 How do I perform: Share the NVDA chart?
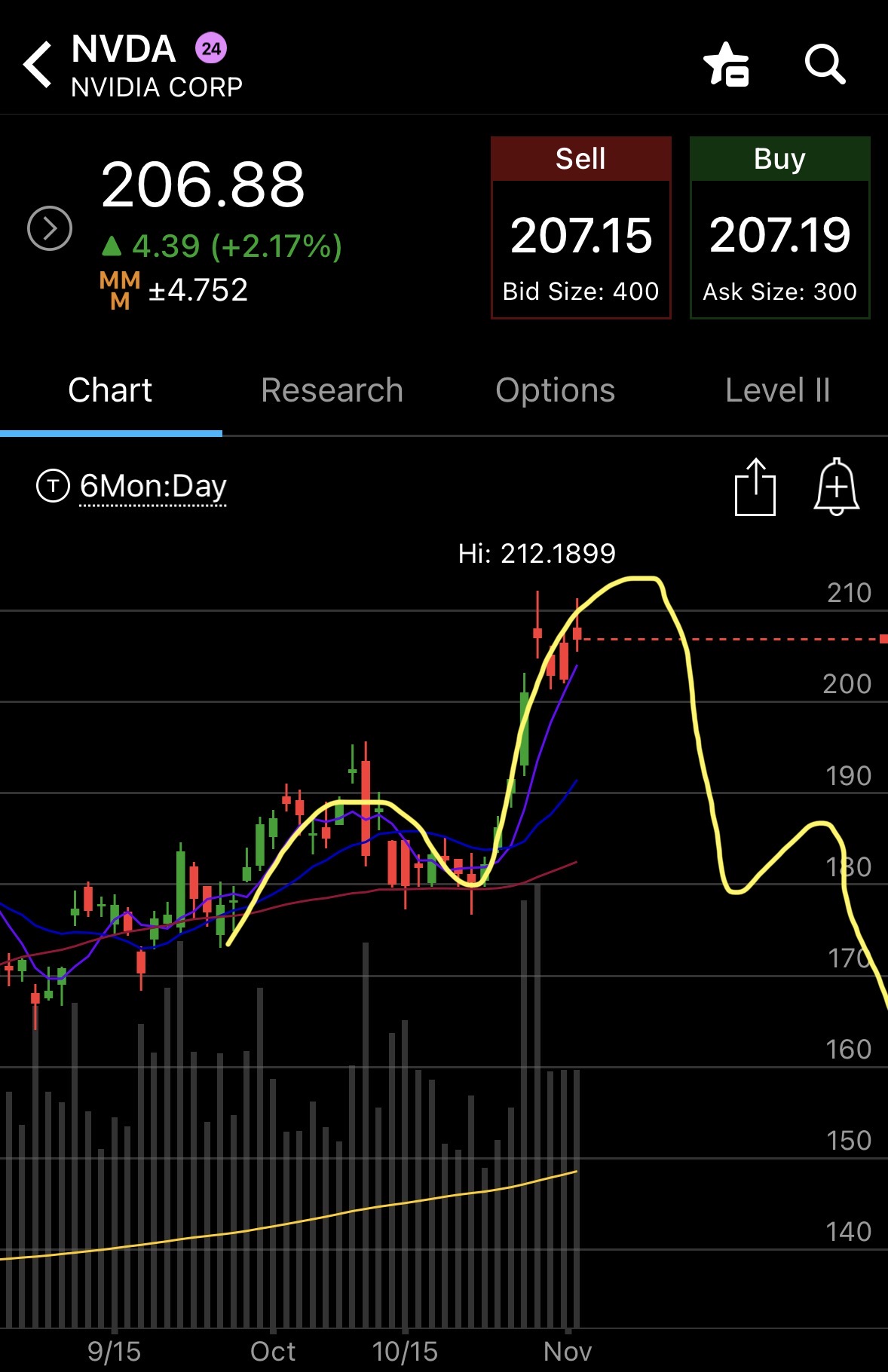[755, 487]
